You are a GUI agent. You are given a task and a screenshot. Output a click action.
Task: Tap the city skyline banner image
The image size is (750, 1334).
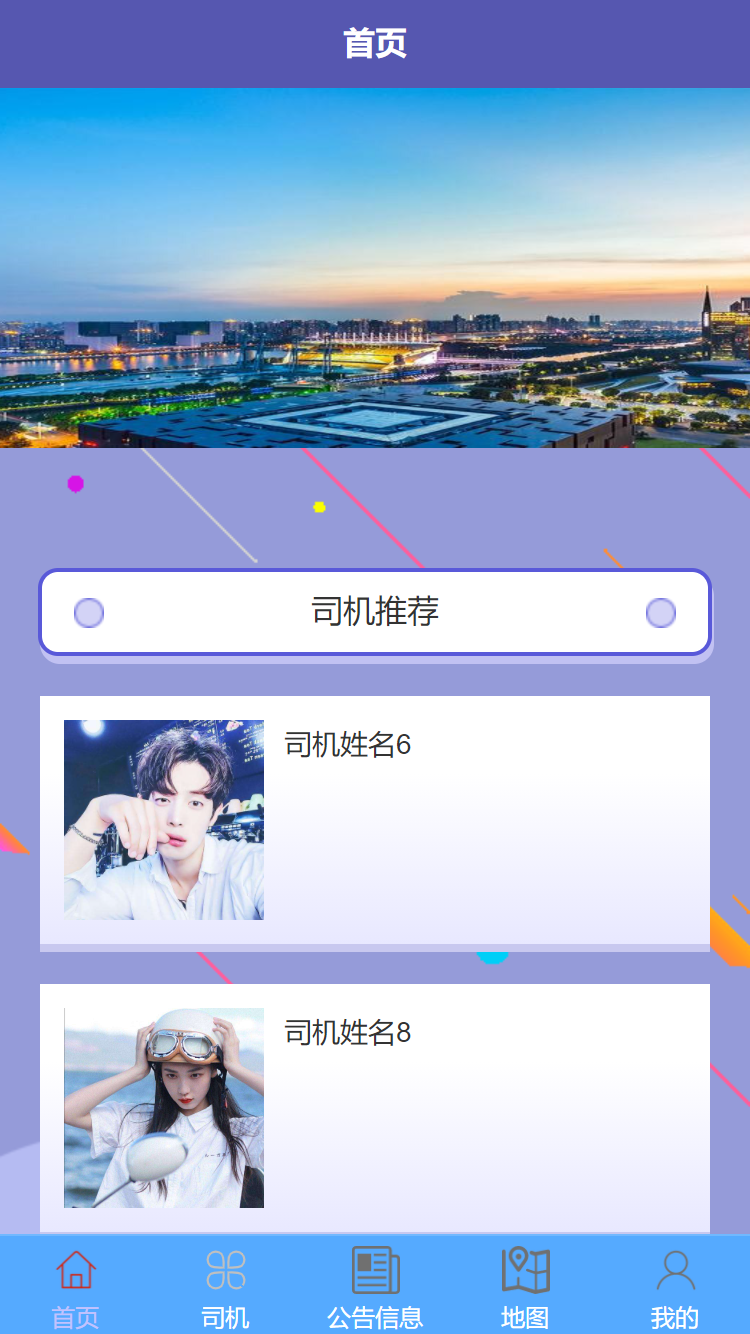pos(375,270)
